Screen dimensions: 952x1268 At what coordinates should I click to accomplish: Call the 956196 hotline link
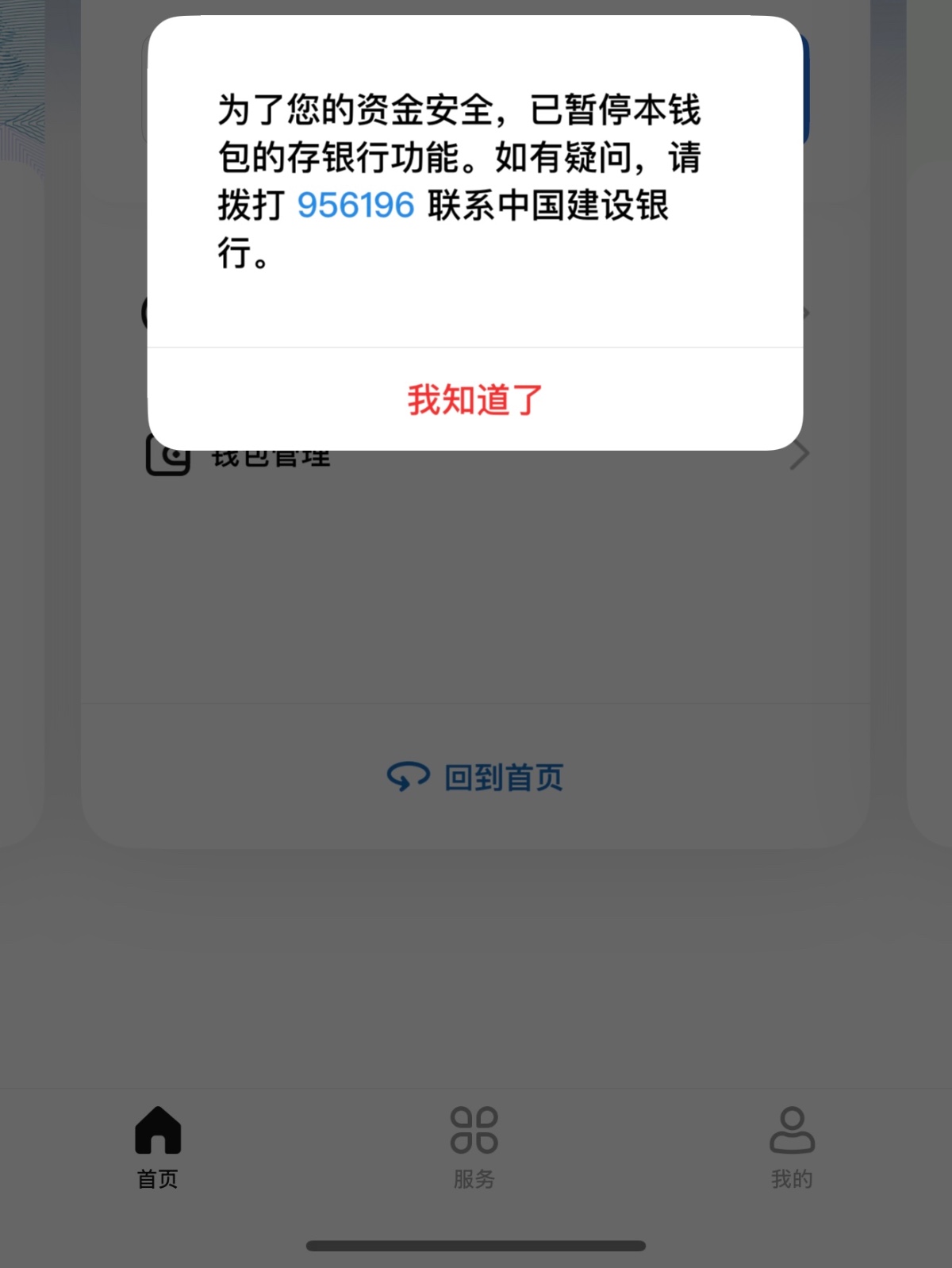(355, 206)
